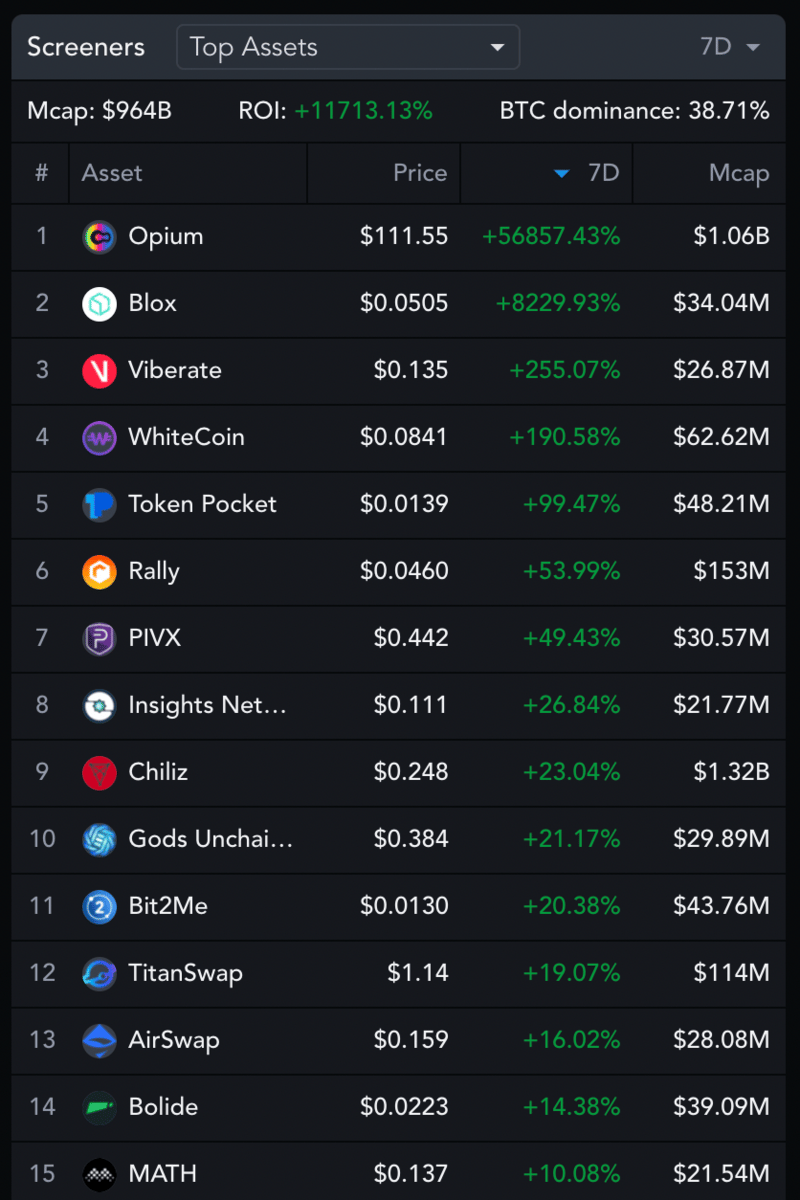Open the Insights Network row
The width and height of the screenshot is (800, 1200).
point(207,705)
